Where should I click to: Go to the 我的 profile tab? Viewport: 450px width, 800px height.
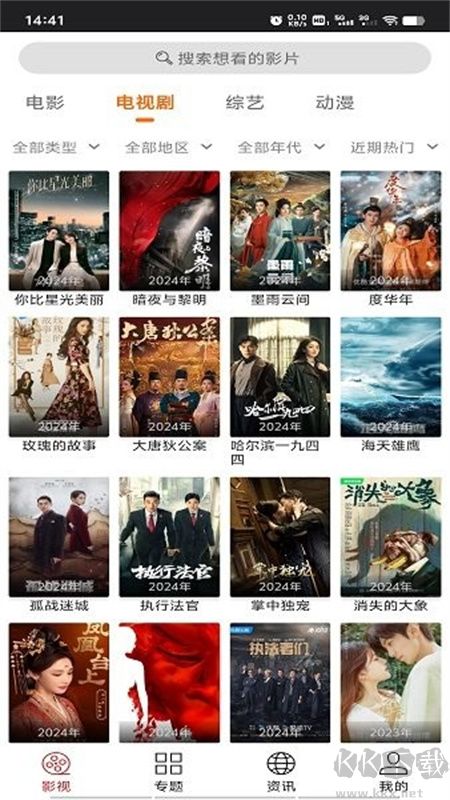tap(393, 771)
